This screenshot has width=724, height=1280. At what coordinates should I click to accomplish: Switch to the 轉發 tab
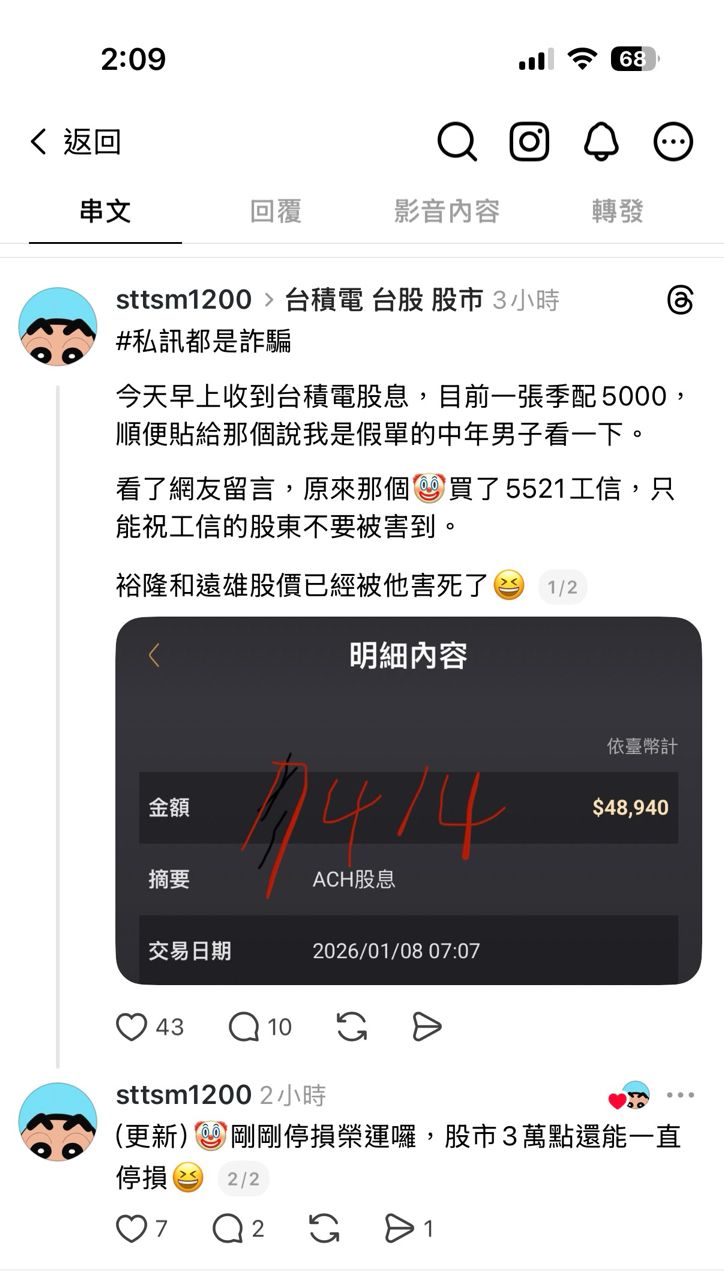(617, 211)
